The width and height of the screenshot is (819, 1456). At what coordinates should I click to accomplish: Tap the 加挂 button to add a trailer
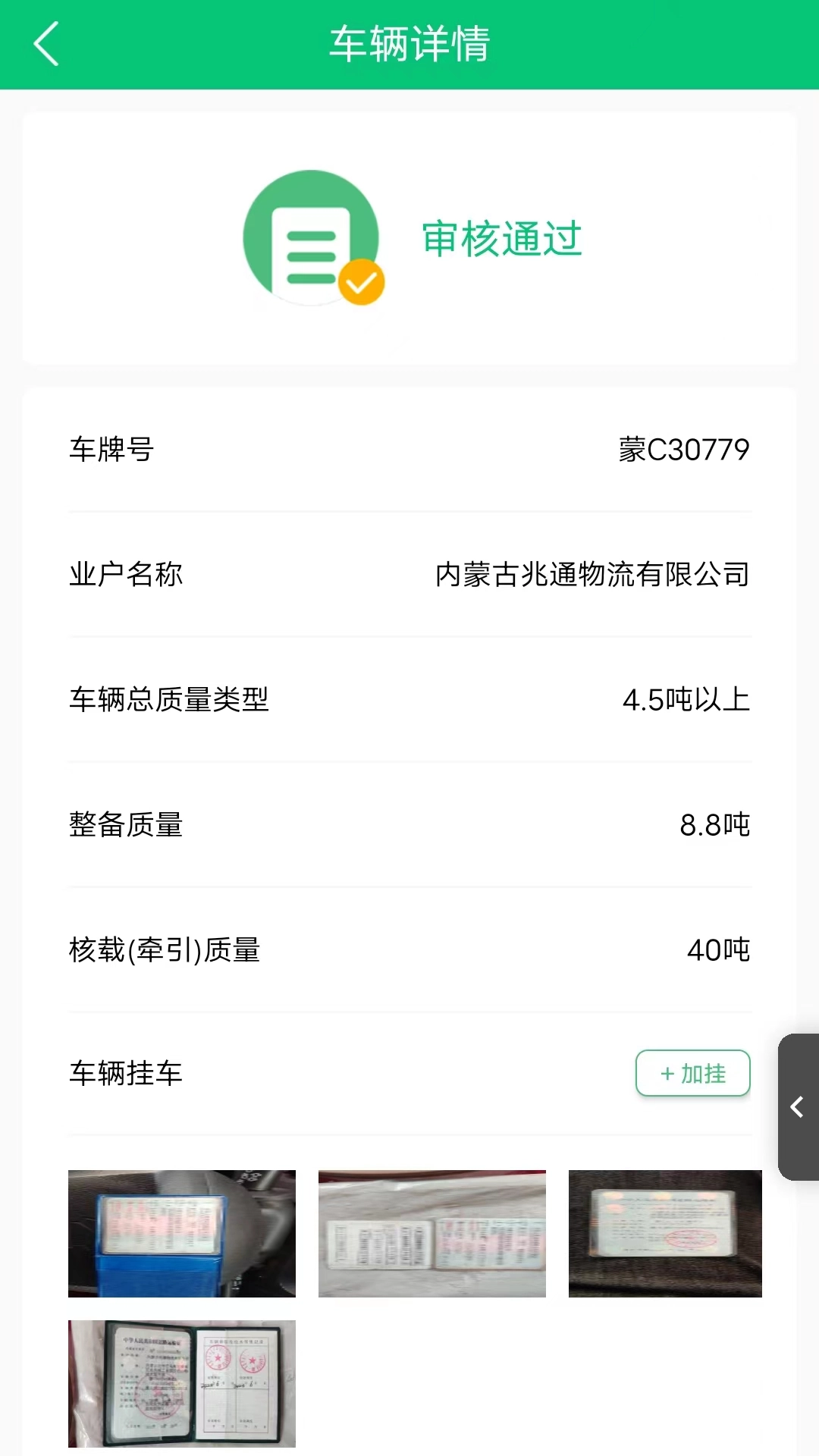click(x=692, y=1073)
